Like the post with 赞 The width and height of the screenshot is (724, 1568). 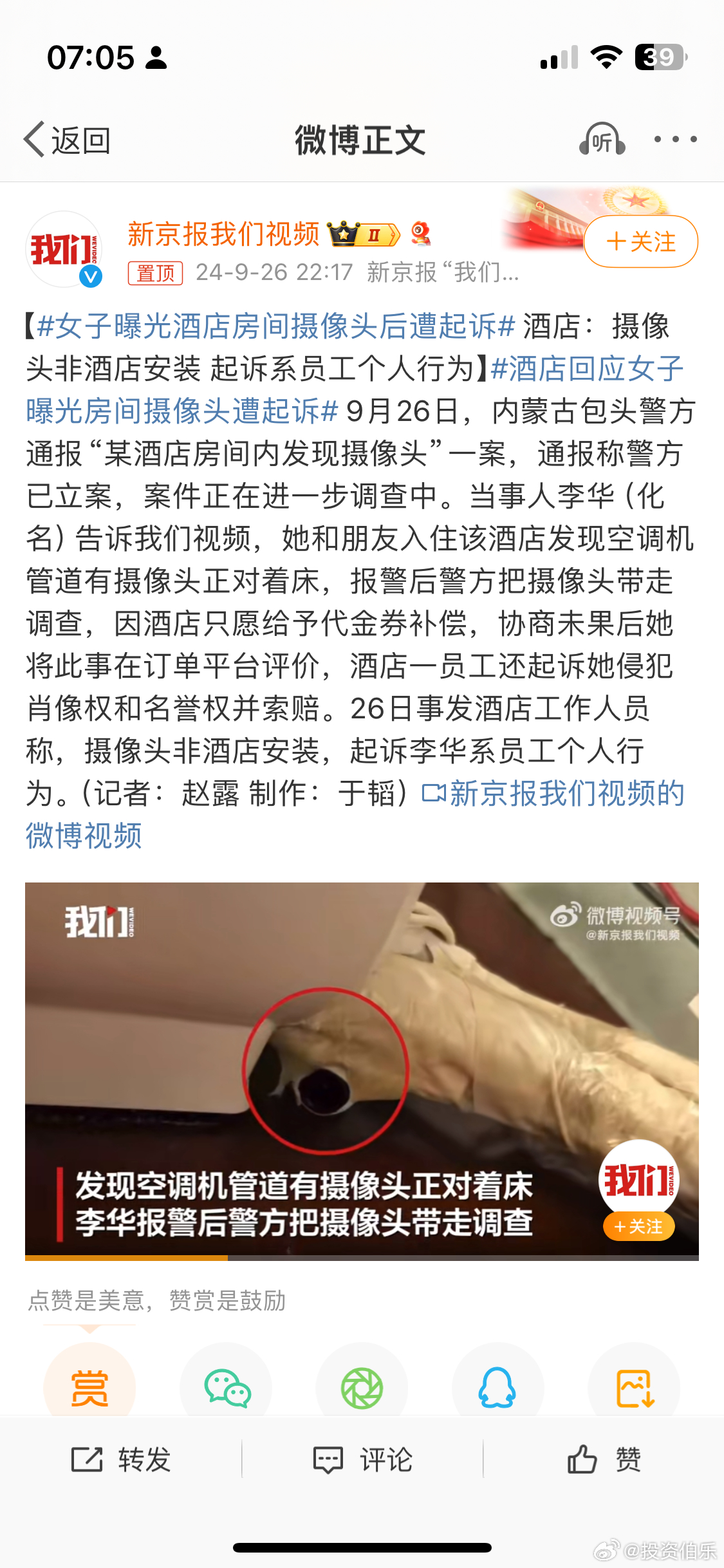604,1459
